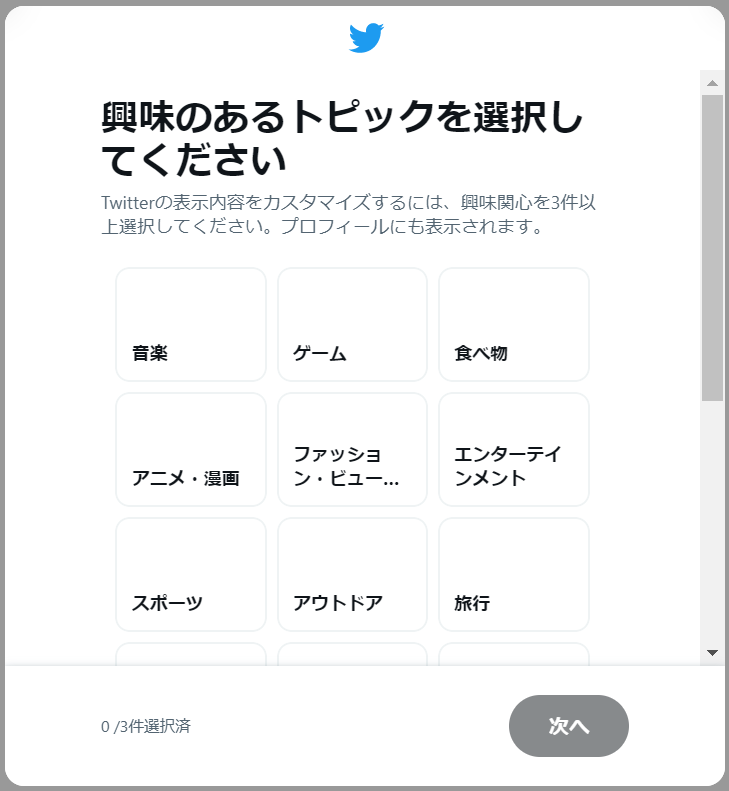Choose the エンターテインメント topic
Viewport: 729px width, 791px height.
tap(513, 449)
